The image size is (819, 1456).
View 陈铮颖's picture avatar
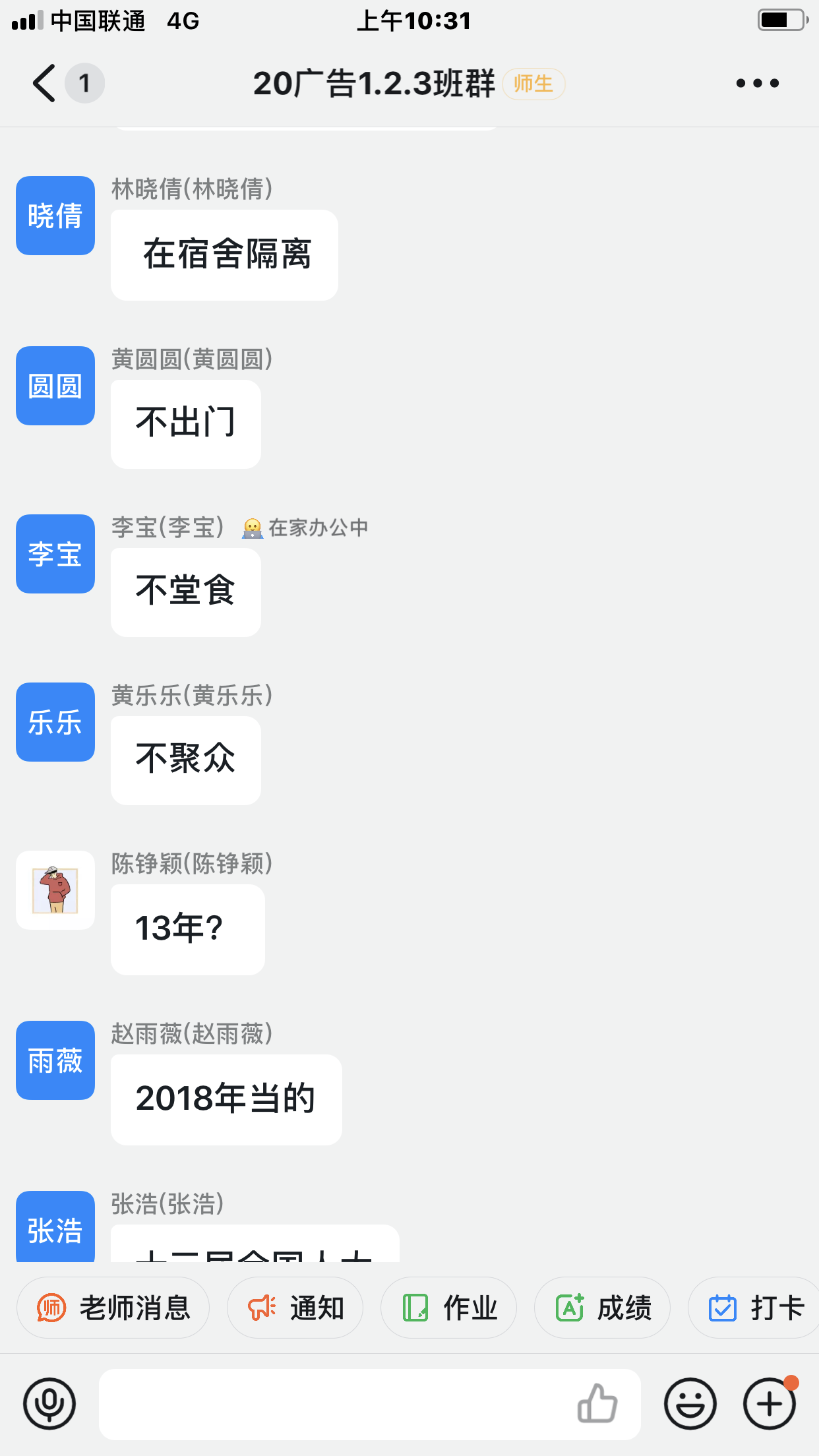tap(55, 890)
